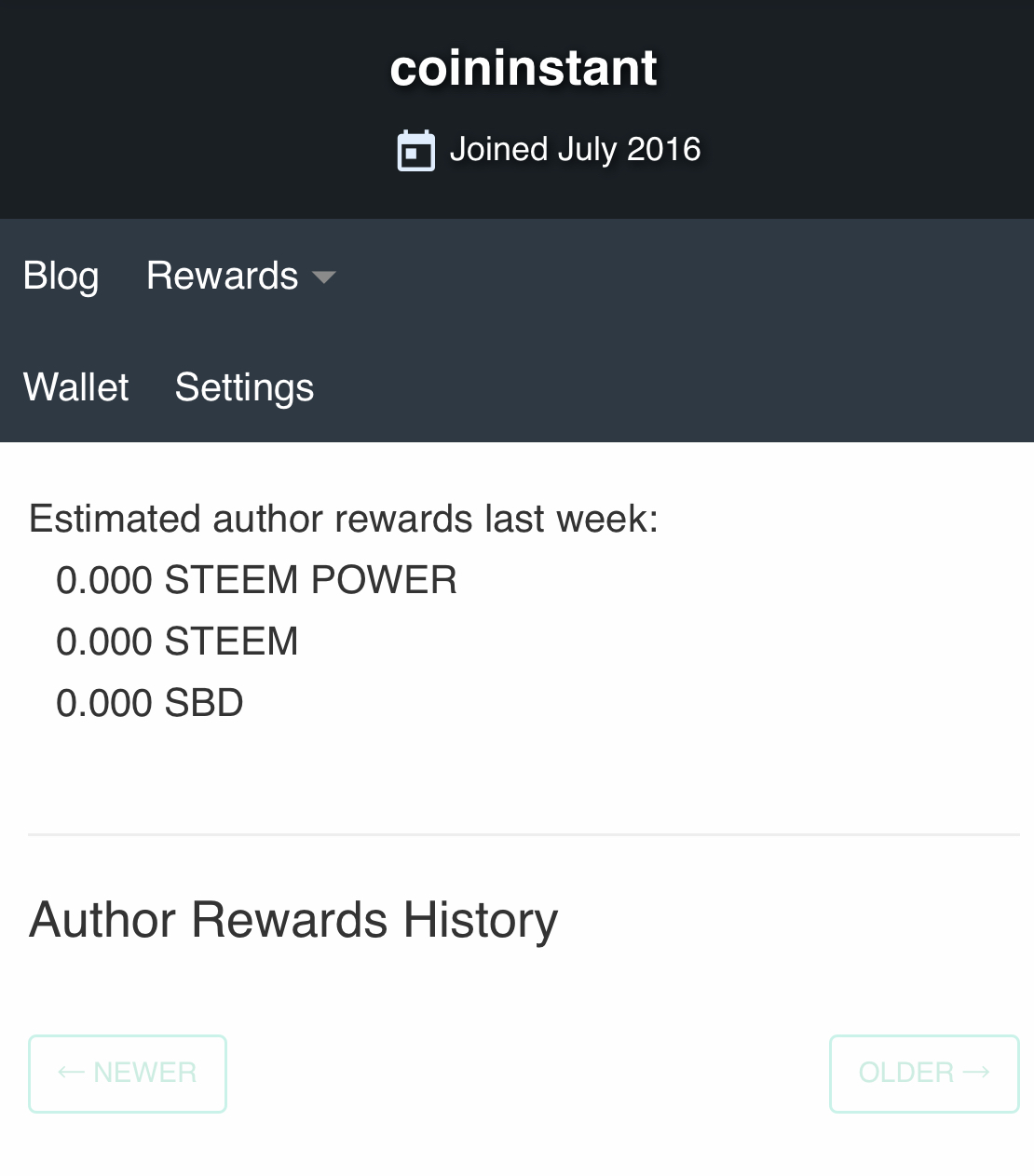Switch to the Blog tab
The image size is (1034, 1176).
[61, 276]
